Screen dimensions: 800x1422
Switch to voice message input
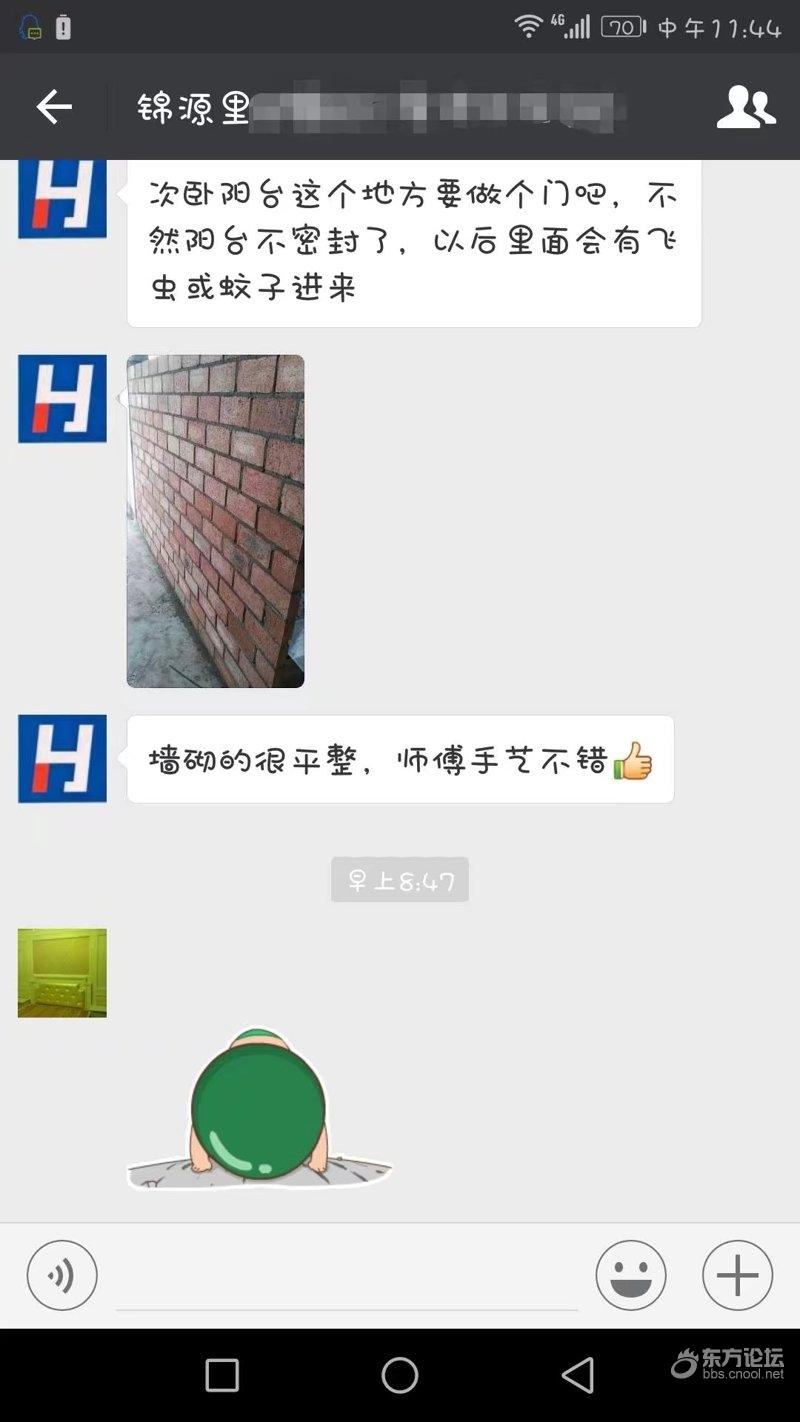(x=62, y=1275)
